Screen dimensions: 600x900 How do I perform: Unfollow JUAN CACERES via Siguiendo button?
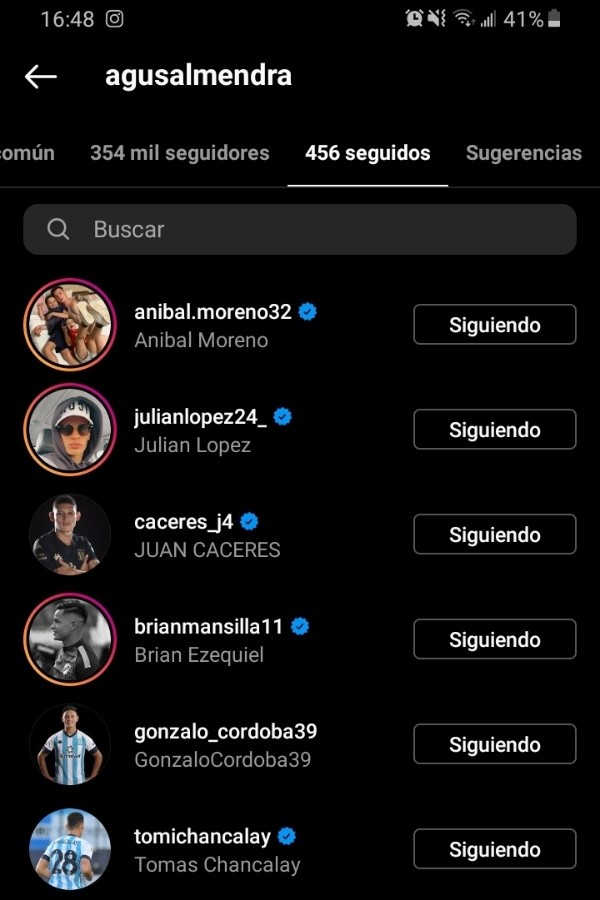click(x=494, y=535)
